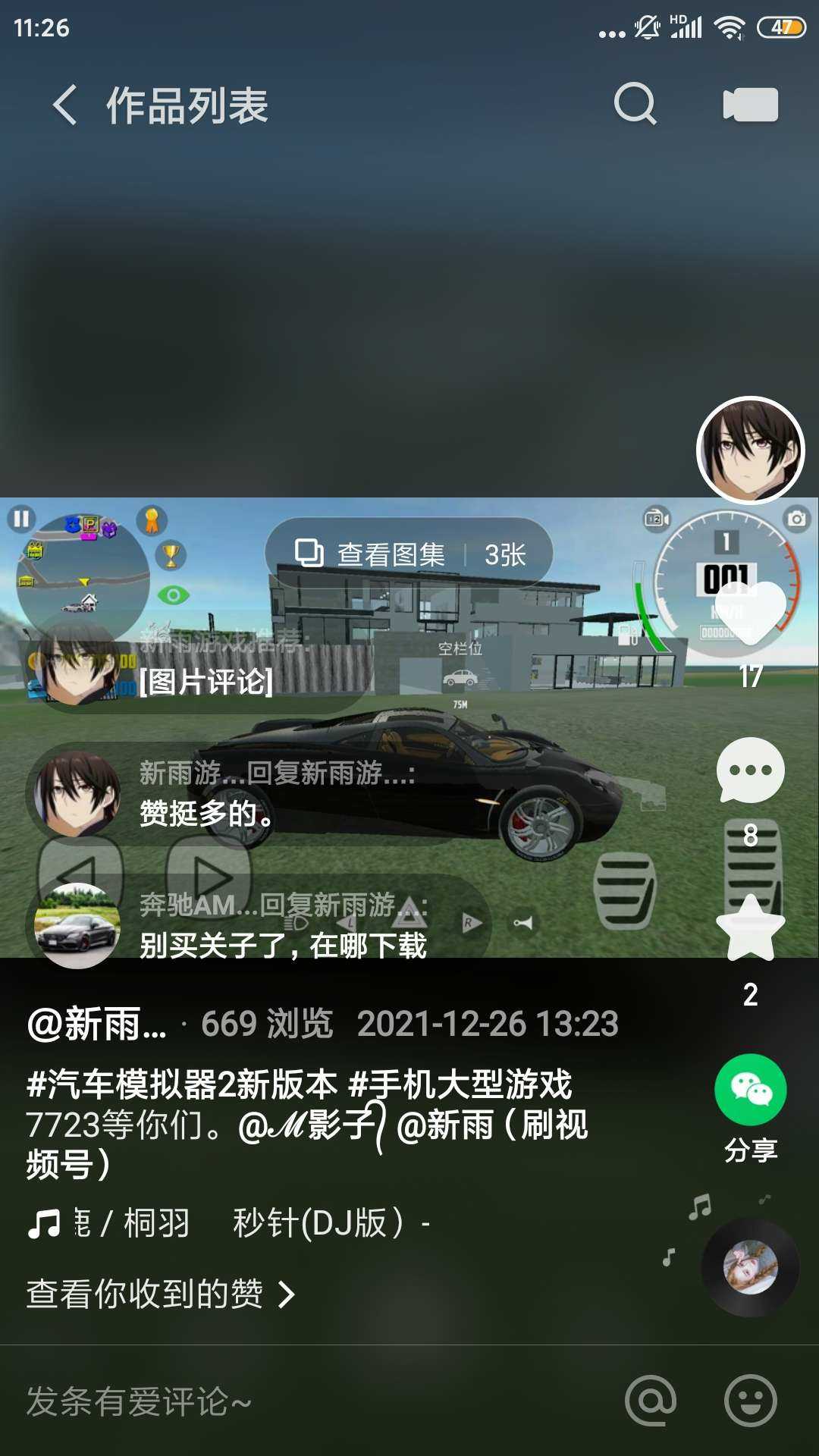Share via the green 分享 button
Image resolution: width=819 pixels, height=1456 pixels.
point(750,1090)
